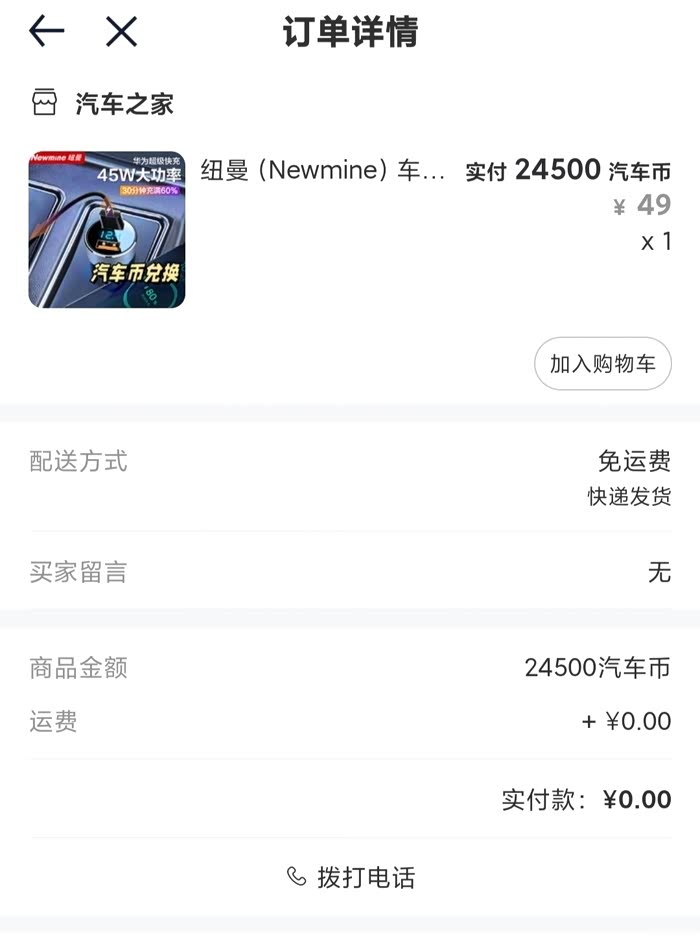Close the order details page
This screenshot has height=944, width=700.
(x=121, y=32)
